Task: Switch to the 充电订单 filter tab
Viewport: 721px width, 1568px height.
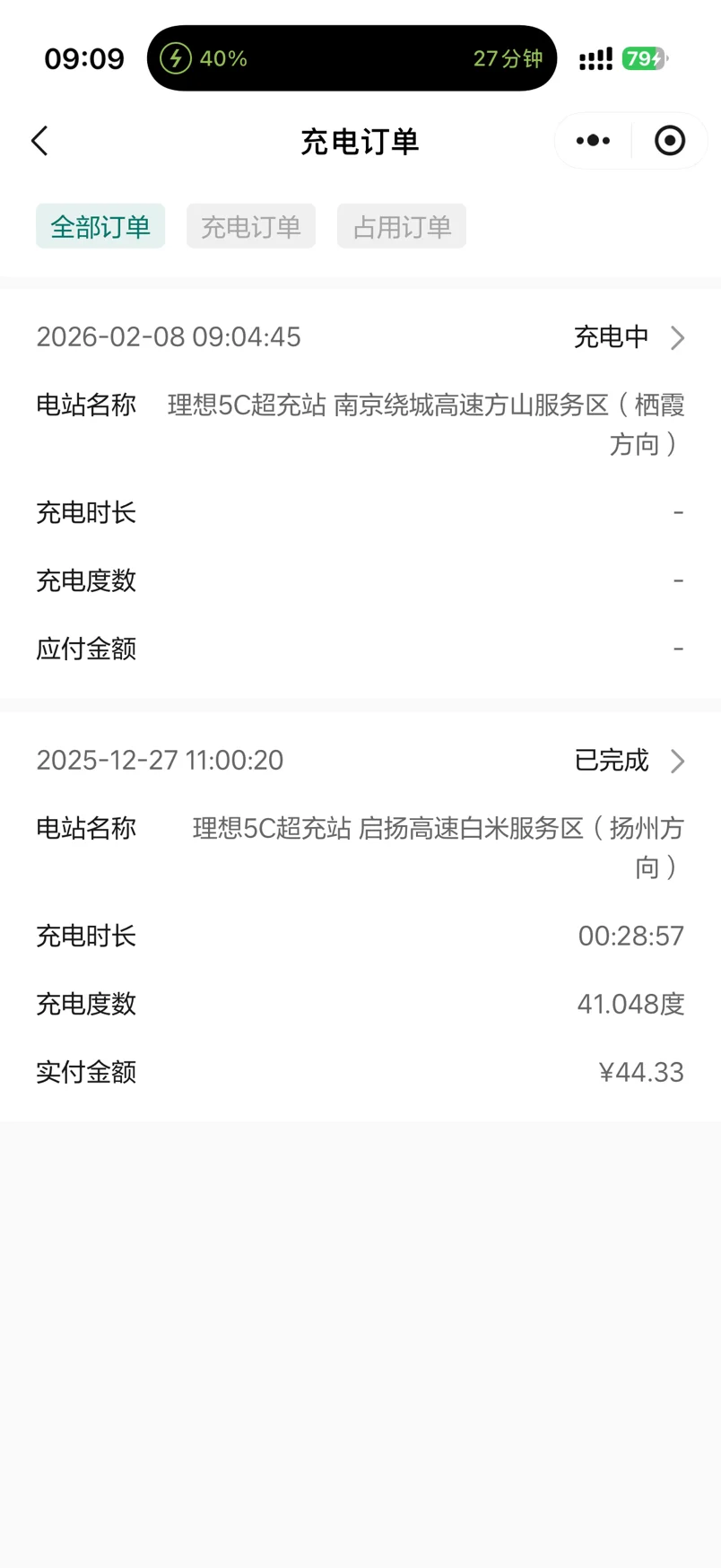Action: pyautogui.click(x=251, y=226)
